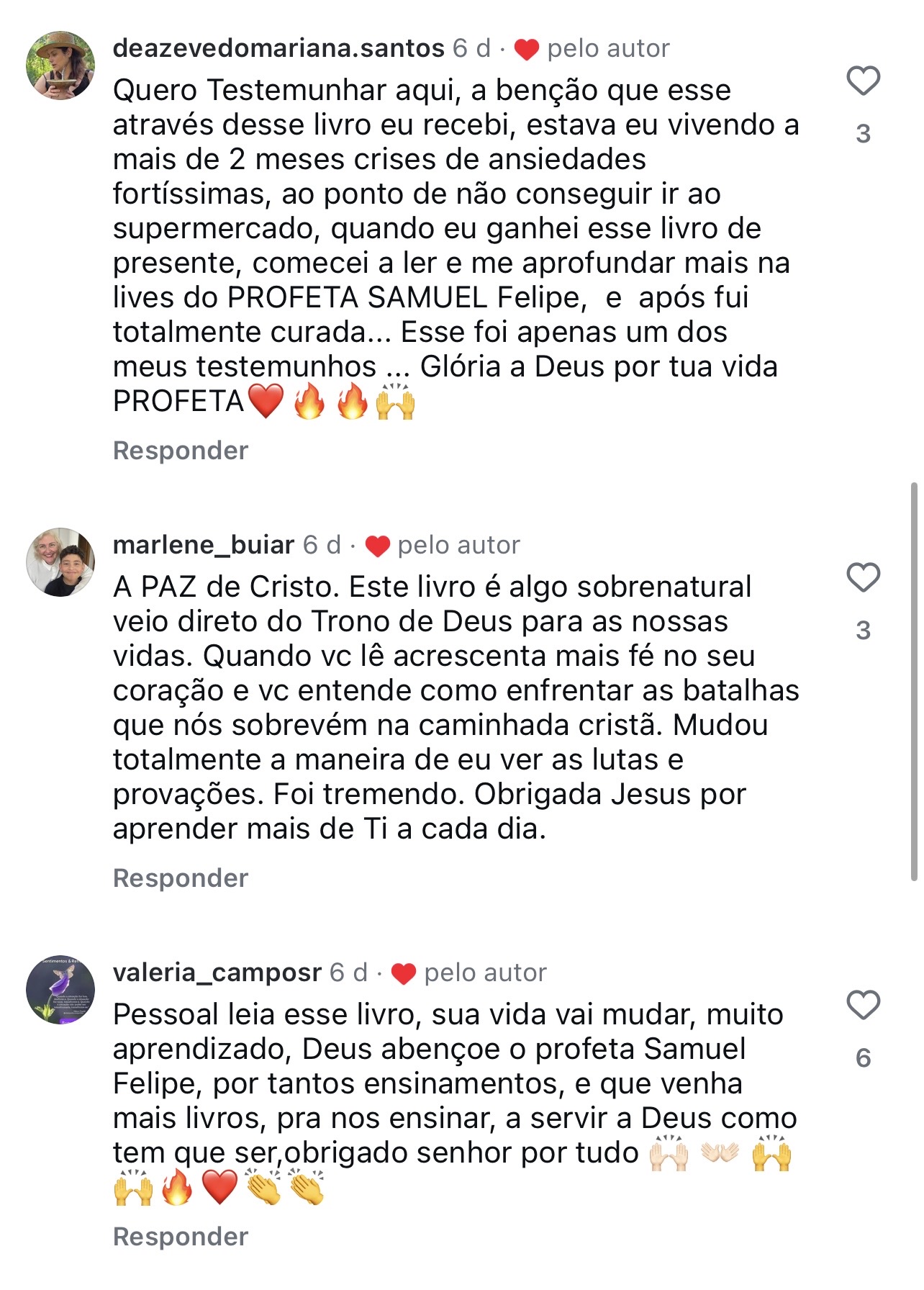
Task: Tap Responder under valeria_camposr's comment
Action: click(181, 1237)
